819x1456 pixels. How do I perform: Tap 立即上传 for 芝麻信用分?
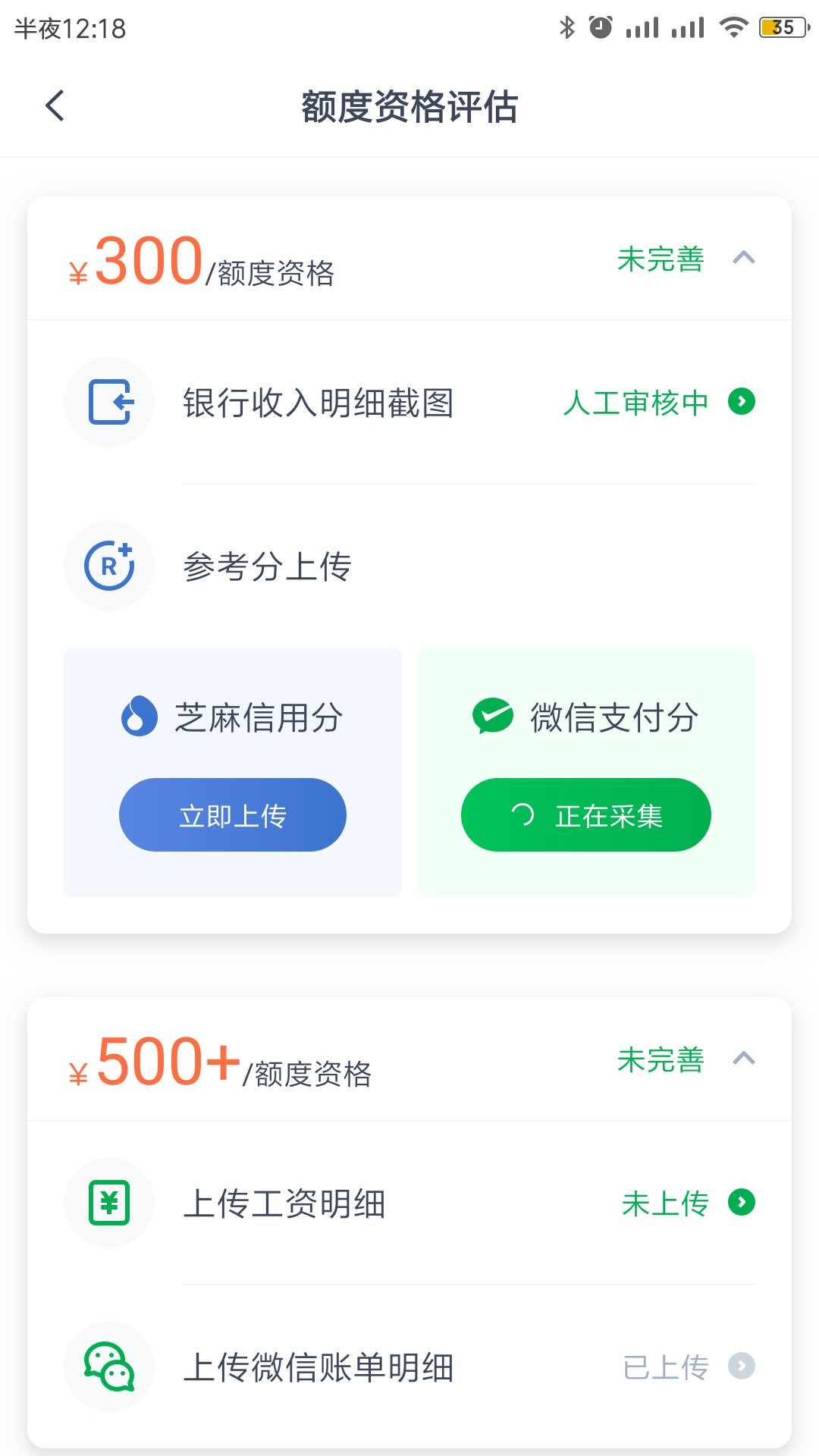point(233,814)
